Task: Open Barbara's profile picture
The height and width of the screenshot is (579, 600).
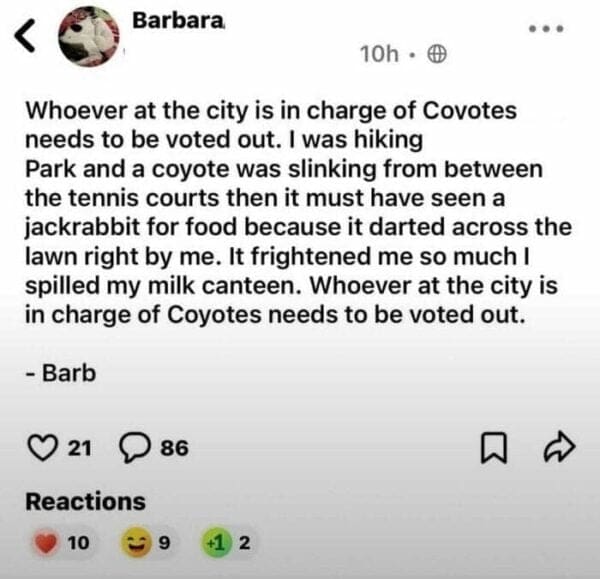Action: [x=88, y=37]
